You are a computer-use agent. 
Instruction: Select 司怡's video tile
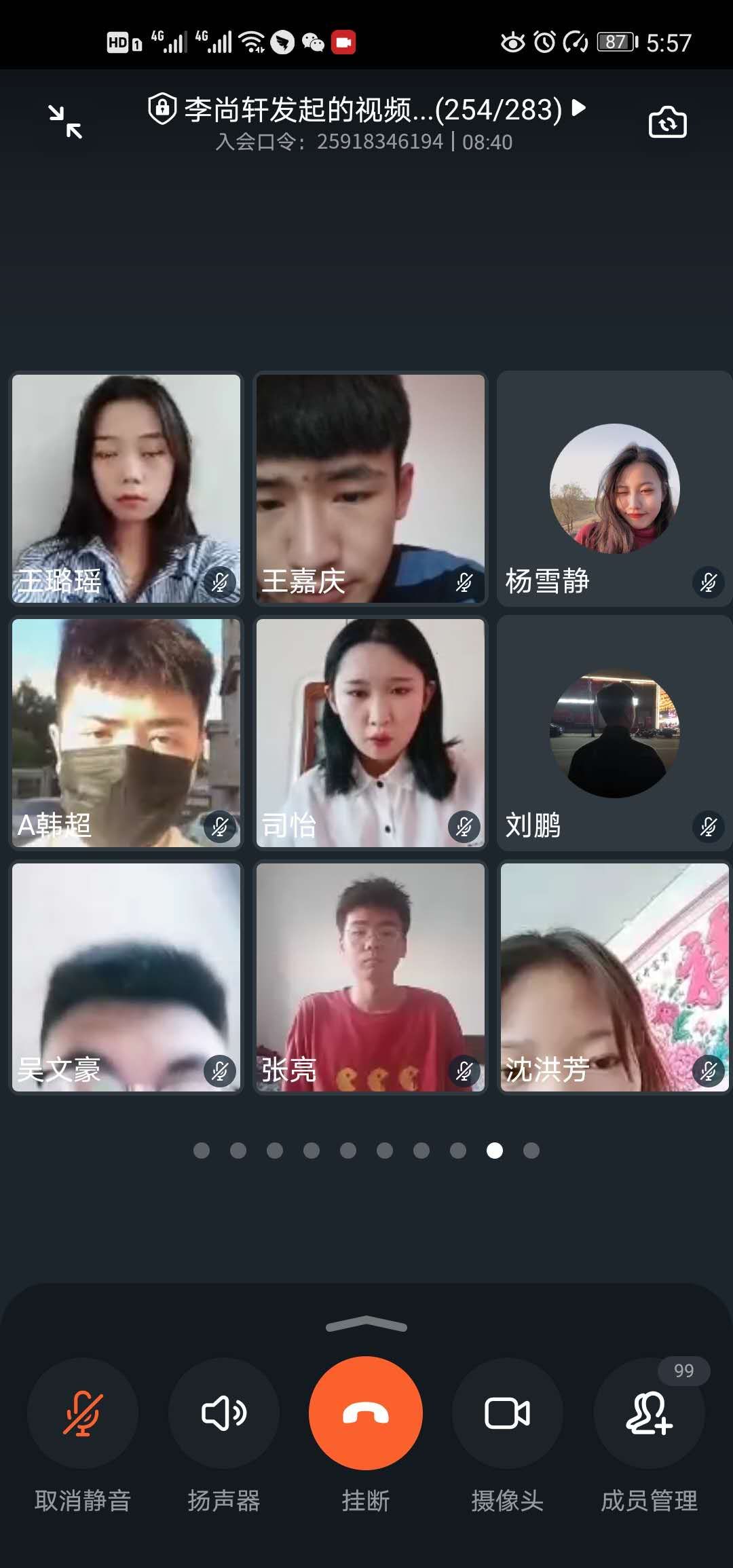(371, 733)
